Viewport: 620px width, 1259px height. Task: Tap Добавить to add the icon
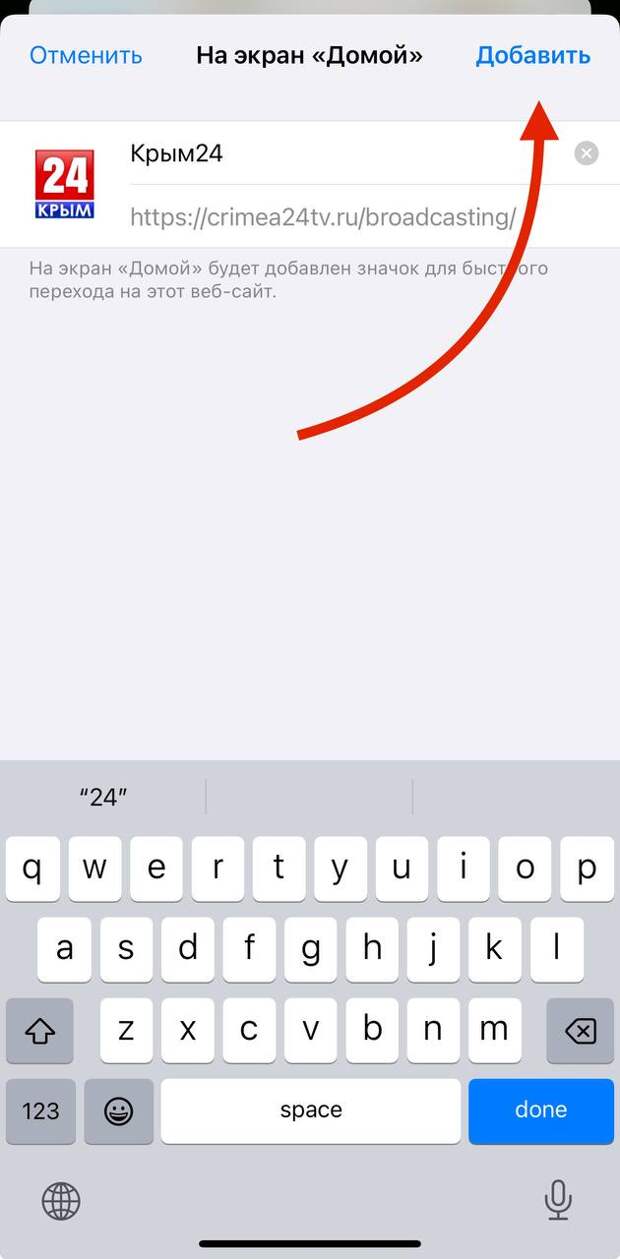coord(533,55)
